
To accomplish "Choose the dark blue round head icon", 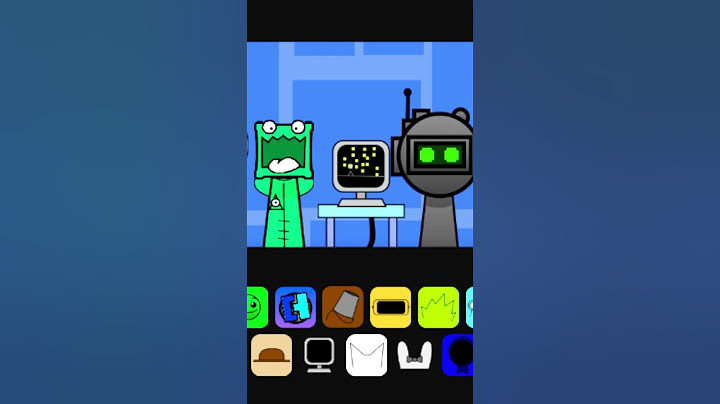I will click(459, 355).
